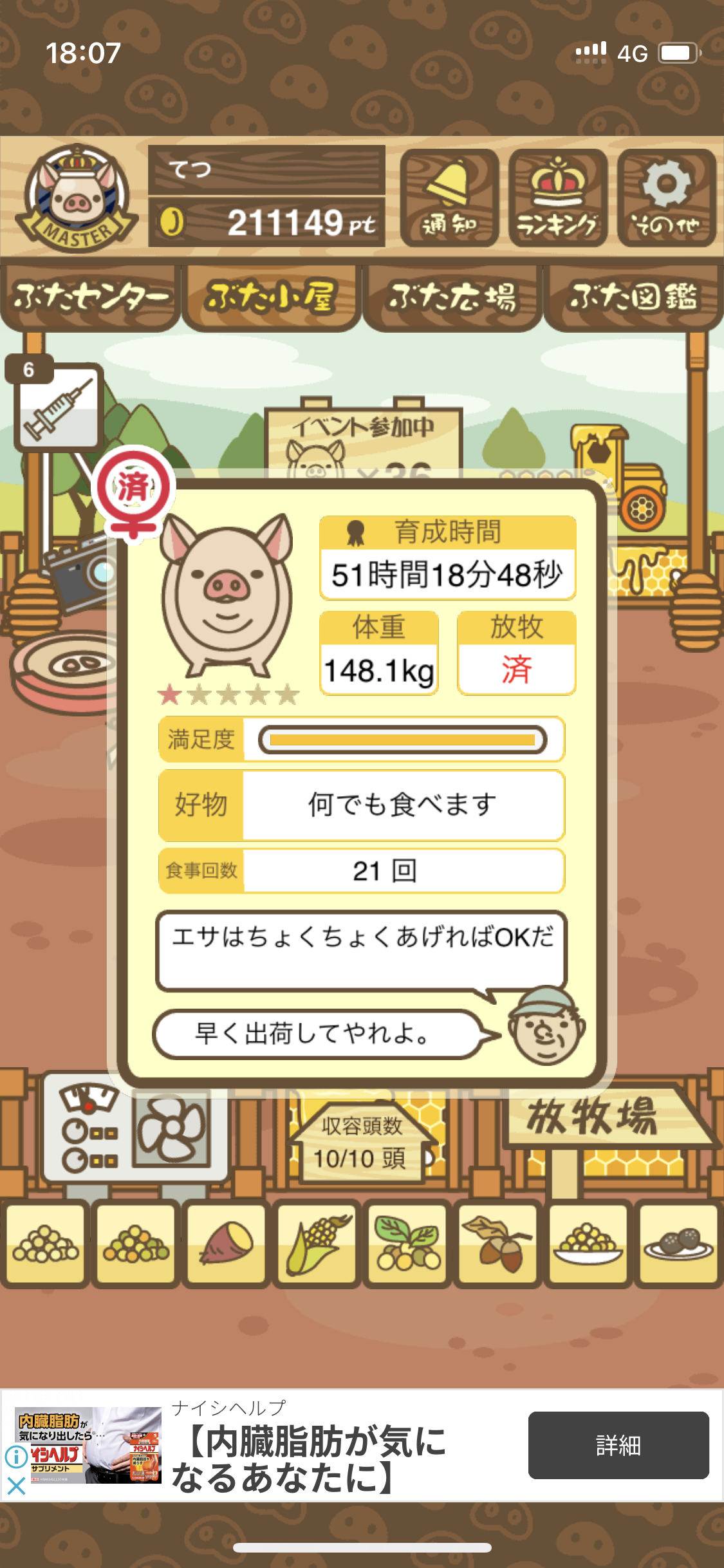The image size is (724, 1568).
Task: Open the ad info icon
Action: point(16,1456)
